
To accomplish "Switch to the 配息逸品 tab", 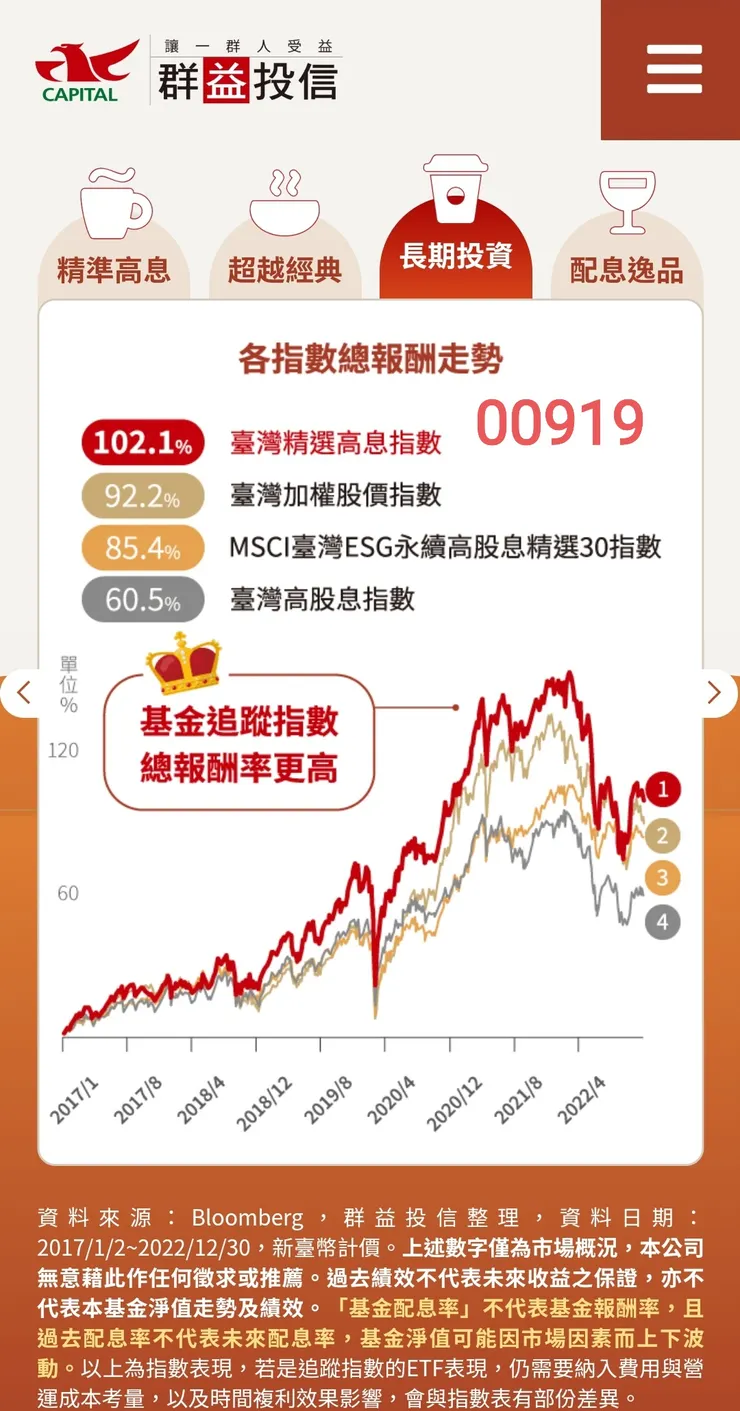I will pyautogui.click(x=627, y=266).
